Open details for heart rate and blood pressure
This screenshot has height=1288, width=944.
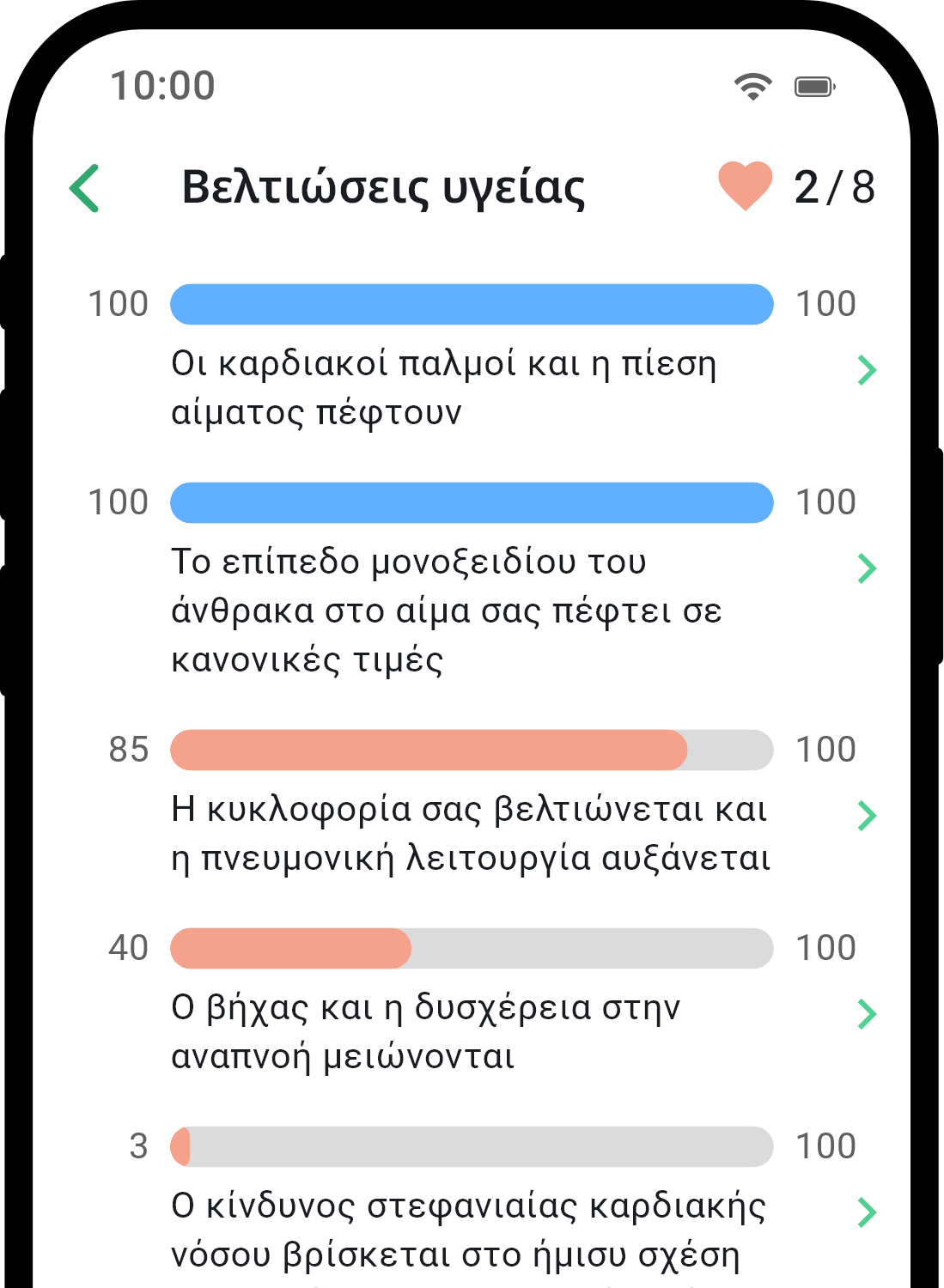[x=867, y=369]
